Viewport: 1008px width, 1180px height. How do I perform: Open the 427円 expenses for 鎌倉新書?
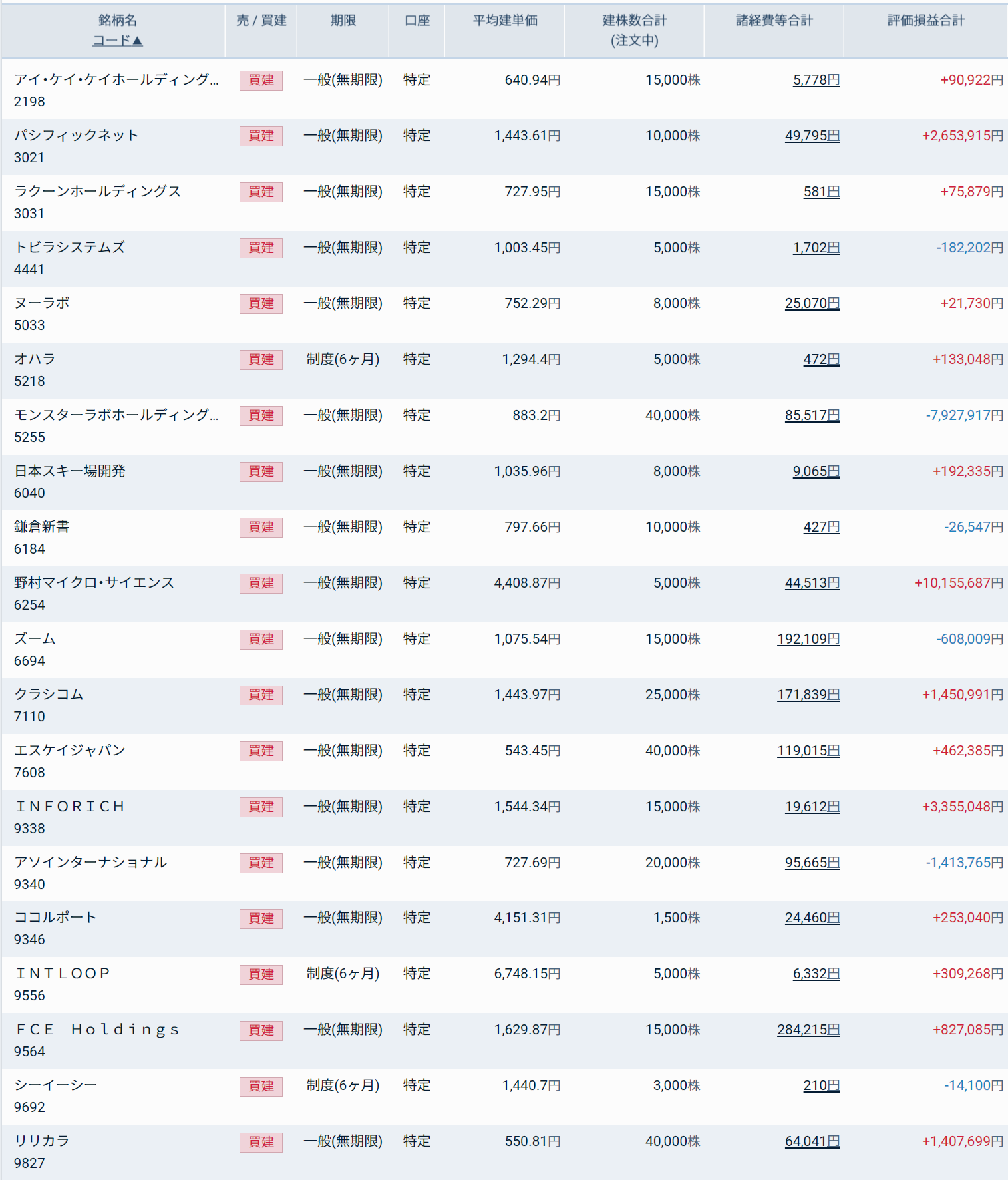pos(821,527)
